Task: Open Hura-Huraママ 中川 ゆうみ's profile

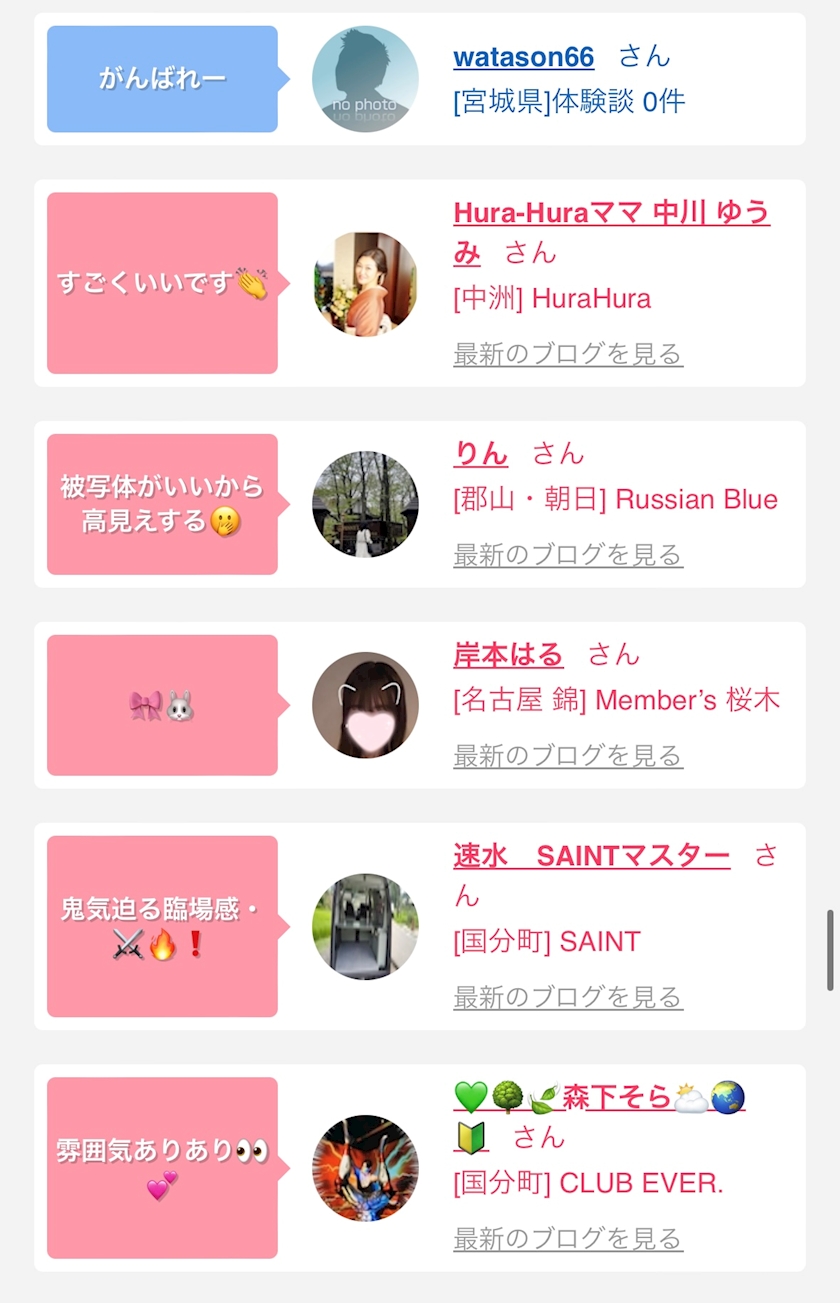Action: pyautogui.click(x=610, y=213)
